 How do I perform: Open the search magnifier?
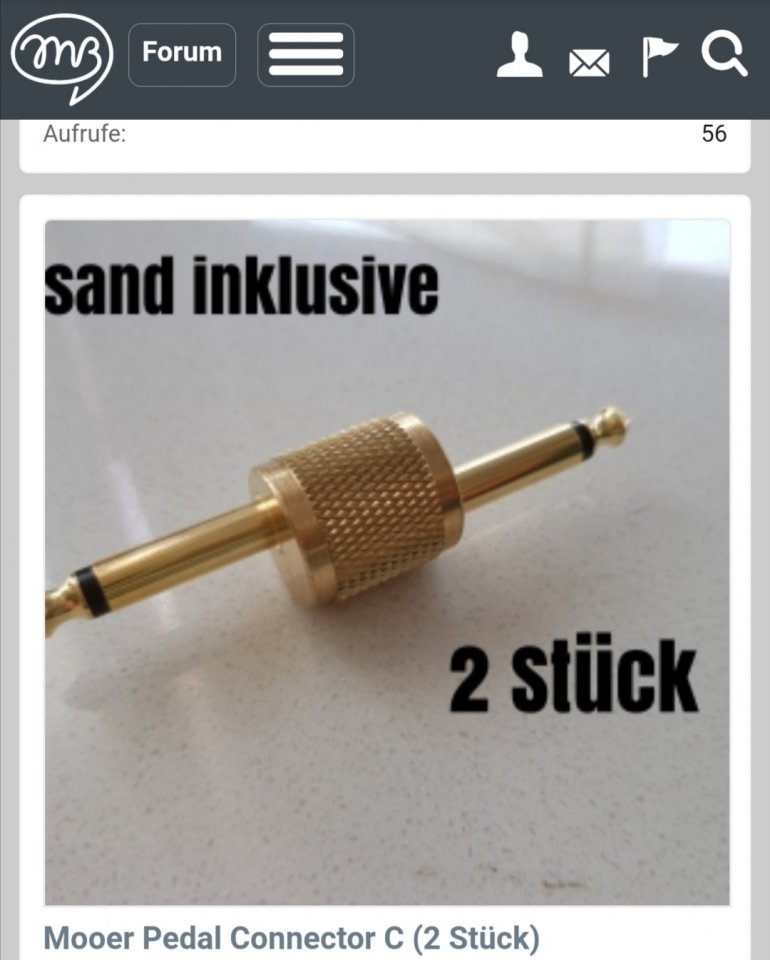pos(724,55)
